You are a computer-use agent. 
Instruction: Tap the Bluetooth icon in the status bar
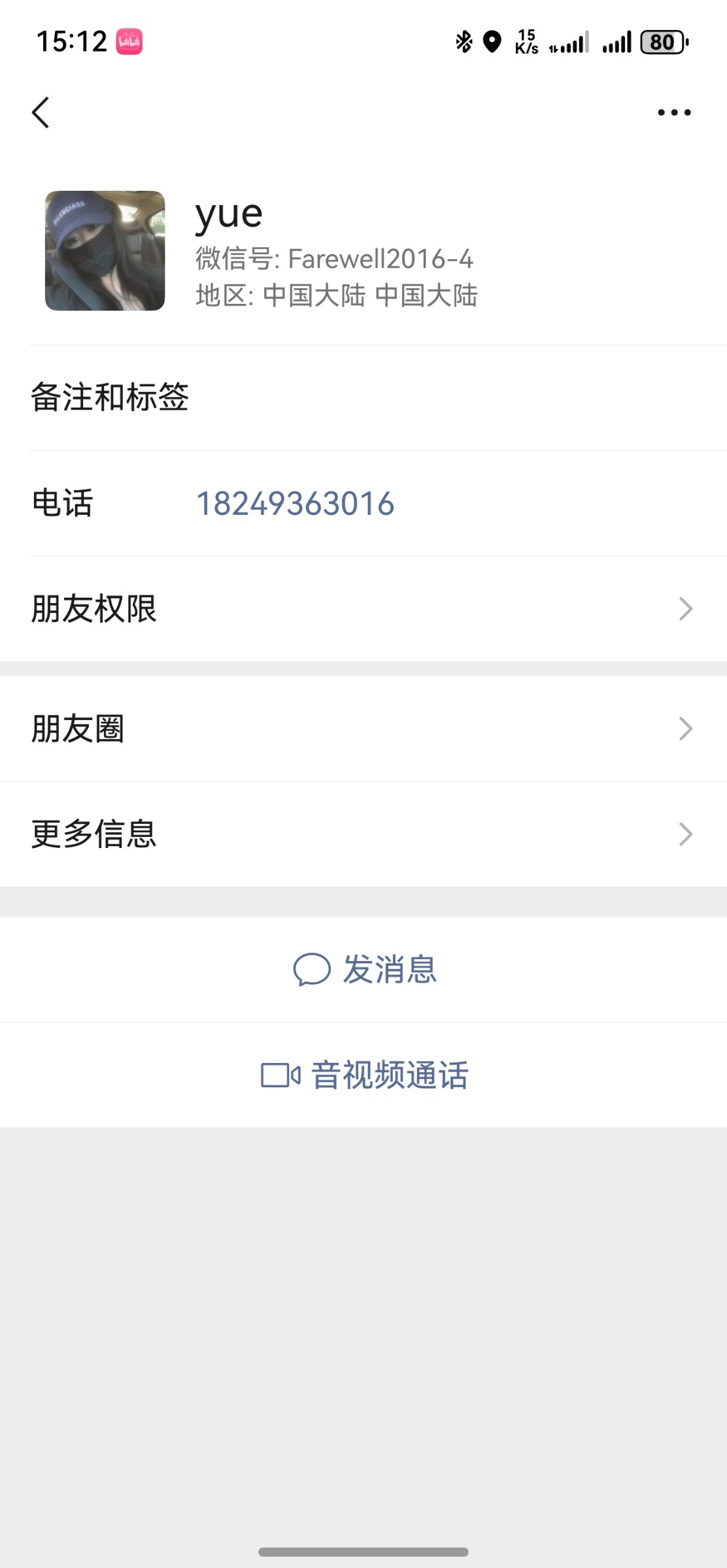point(464,41)
